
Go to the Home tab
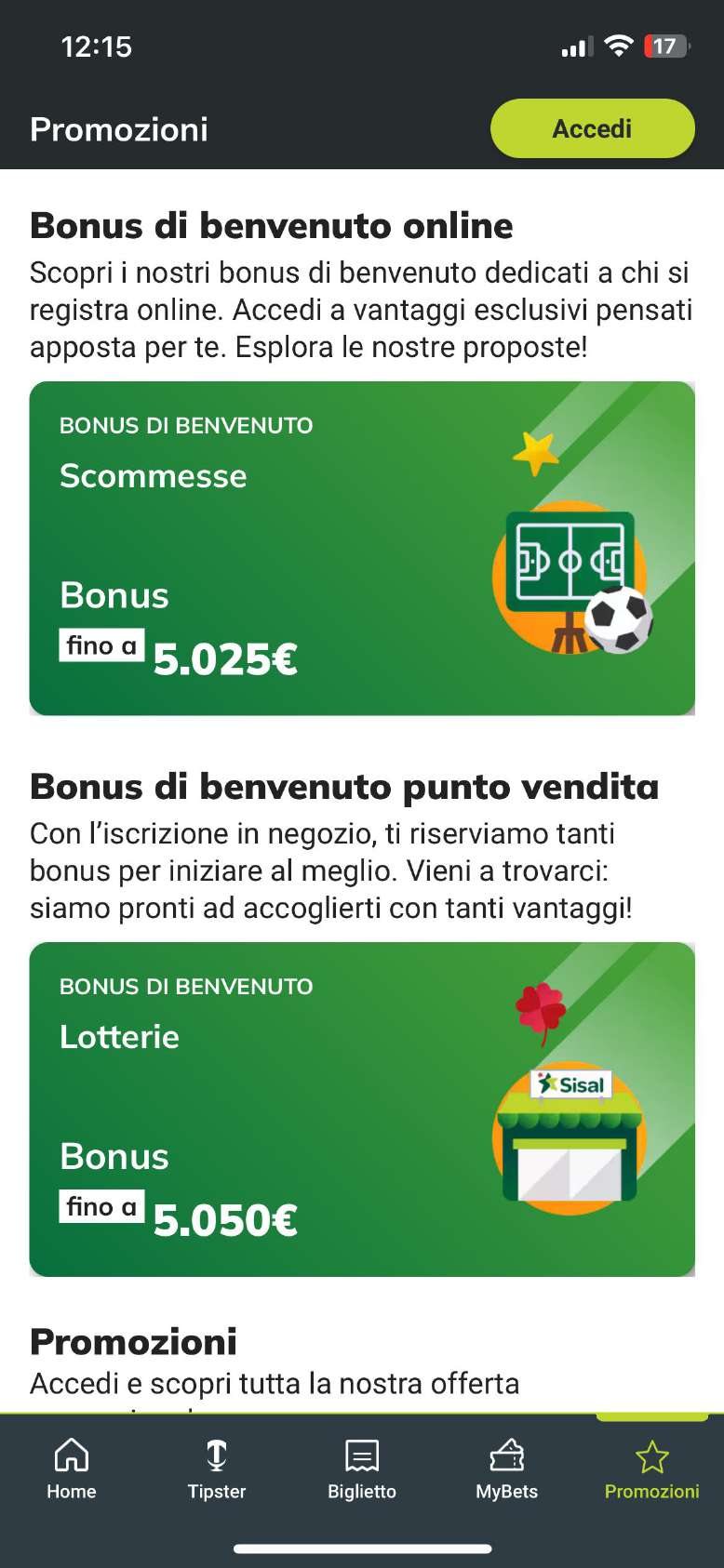tap(72, 1469)
